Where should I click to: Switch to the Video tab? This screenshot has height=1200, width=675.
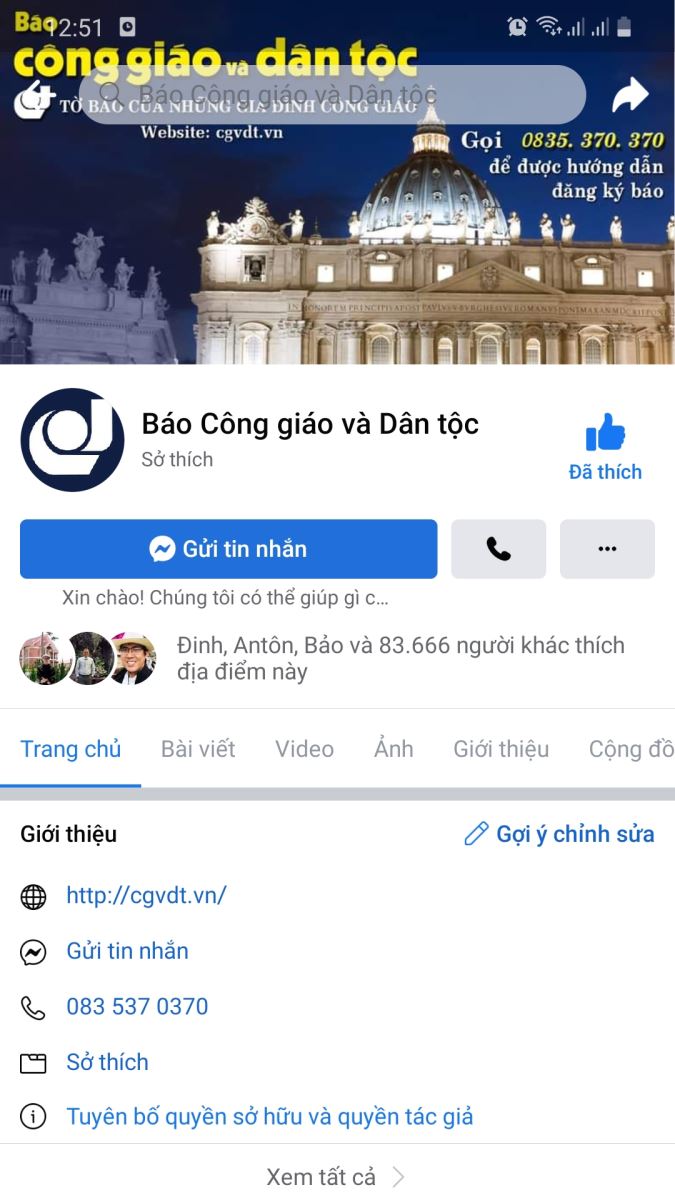tap(304, 749)
